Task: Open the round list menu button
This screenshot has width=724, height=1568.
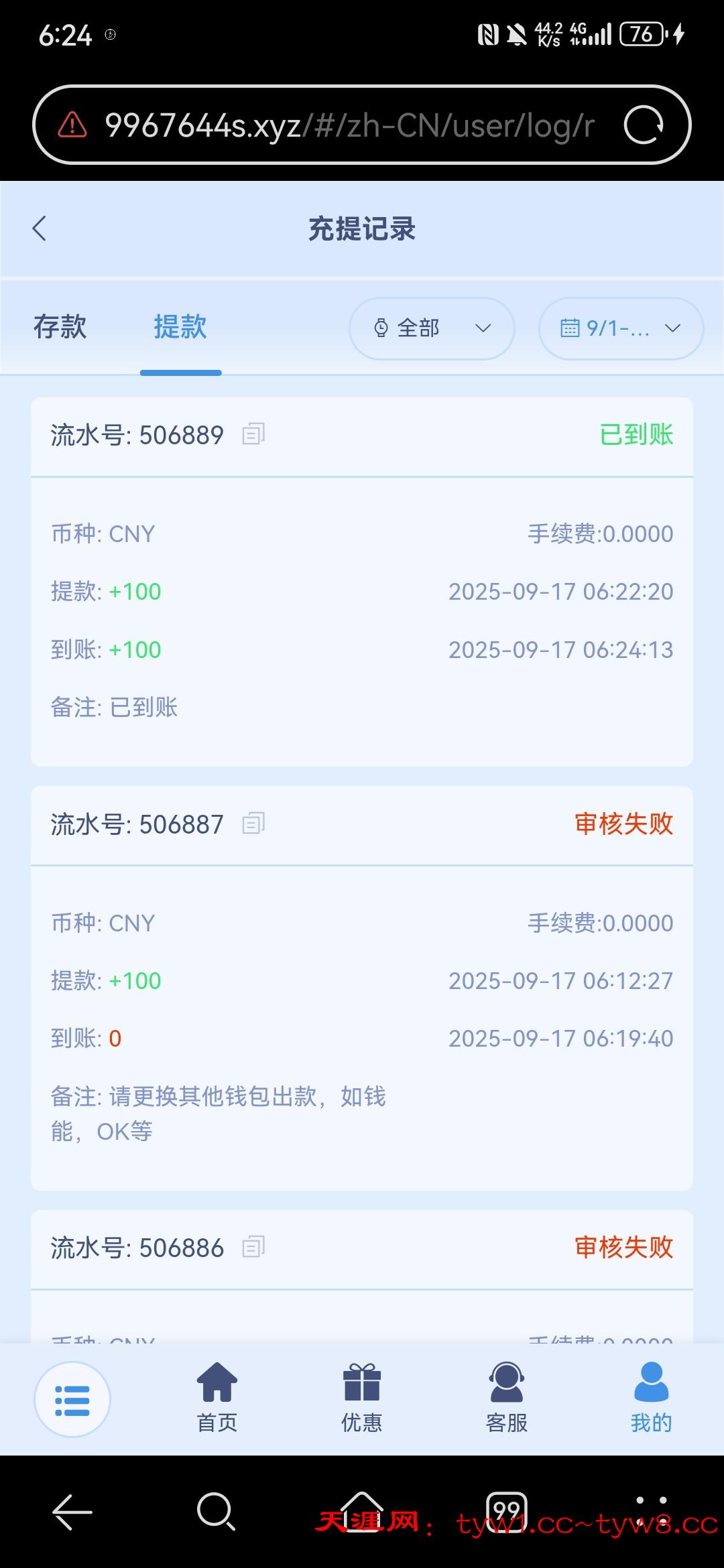Action: point(72,1399)
